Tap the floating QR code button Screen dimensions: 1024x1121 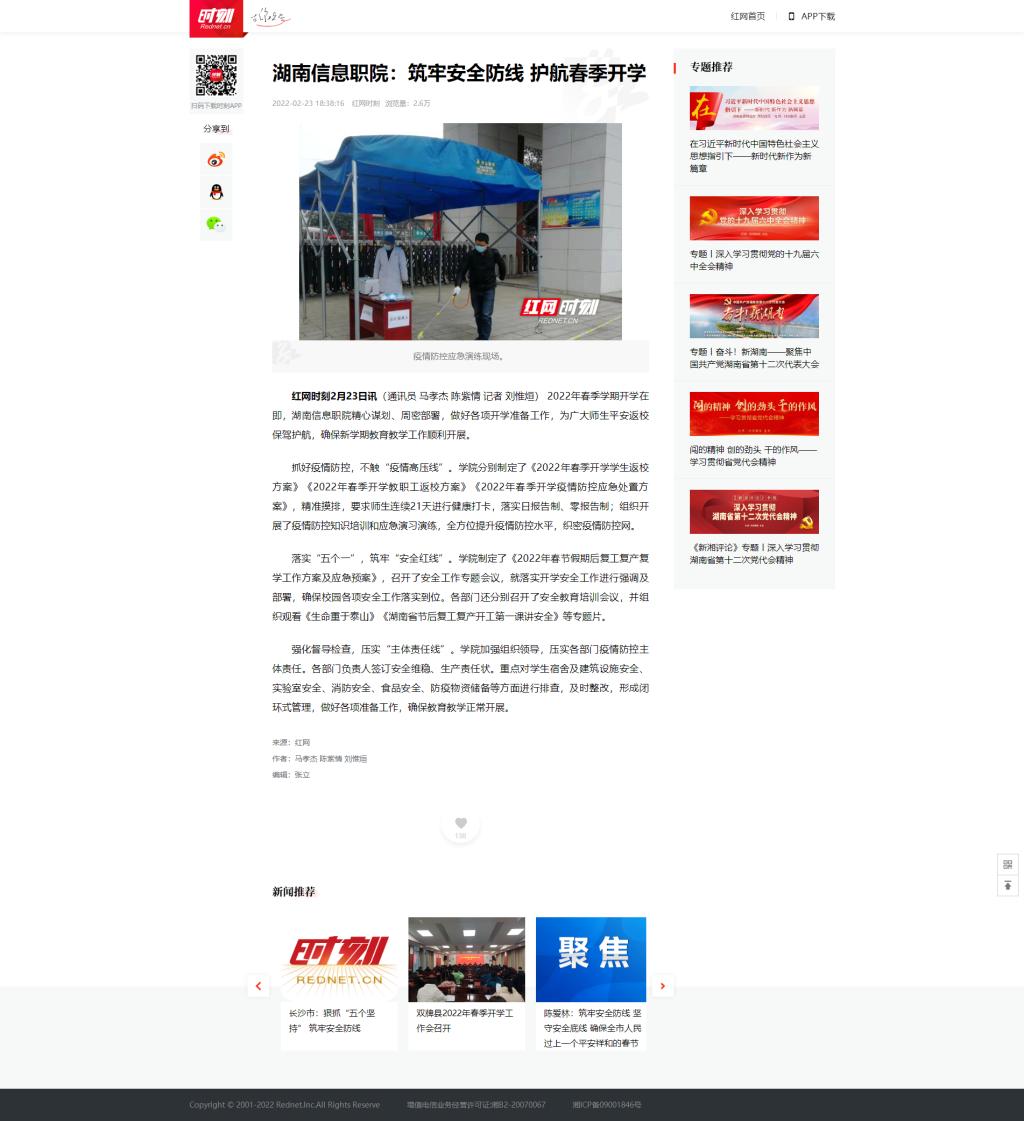1007,864
